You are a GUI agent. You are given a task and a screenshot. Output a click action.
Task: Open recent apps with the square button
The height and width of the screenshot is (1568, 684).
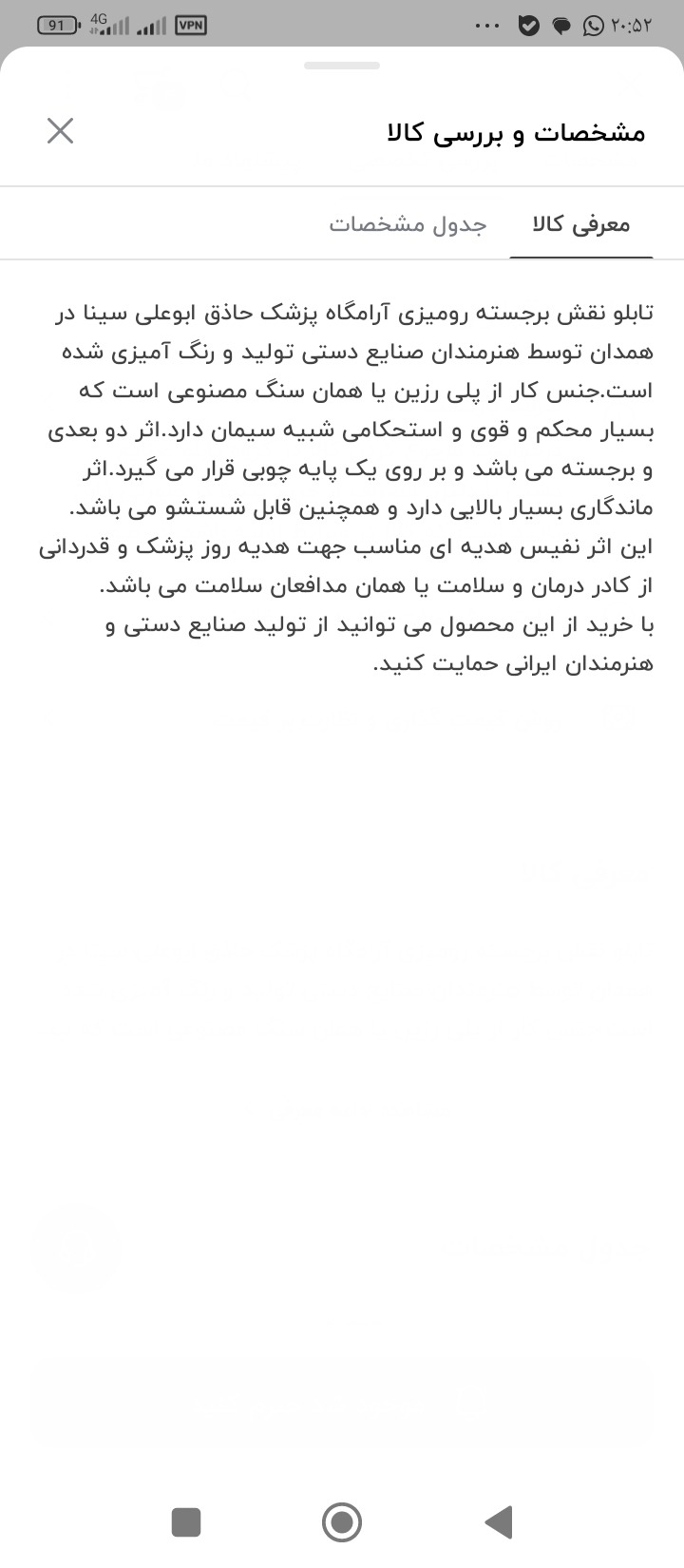[186, 1521]
